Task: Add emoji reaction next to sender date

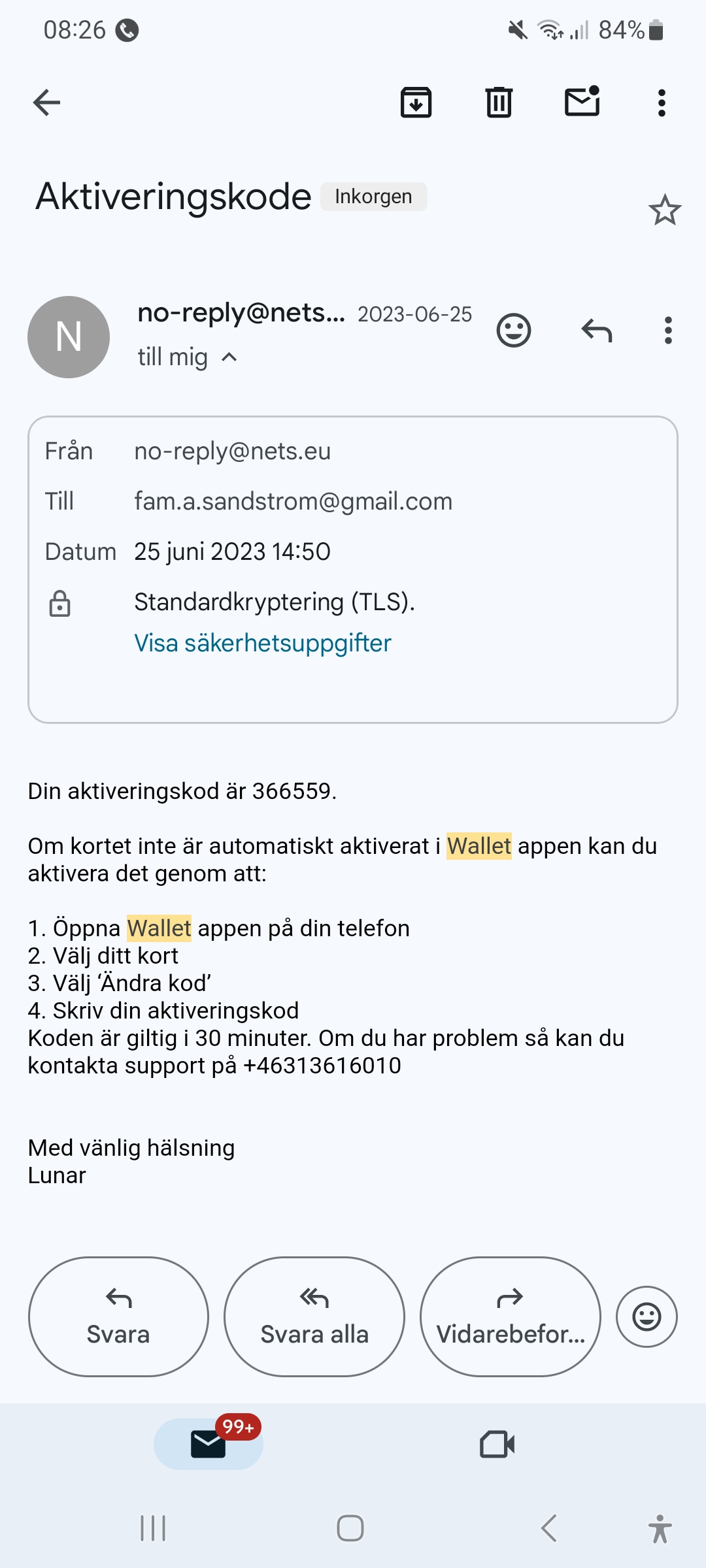Action: click(x=514, y=331)
